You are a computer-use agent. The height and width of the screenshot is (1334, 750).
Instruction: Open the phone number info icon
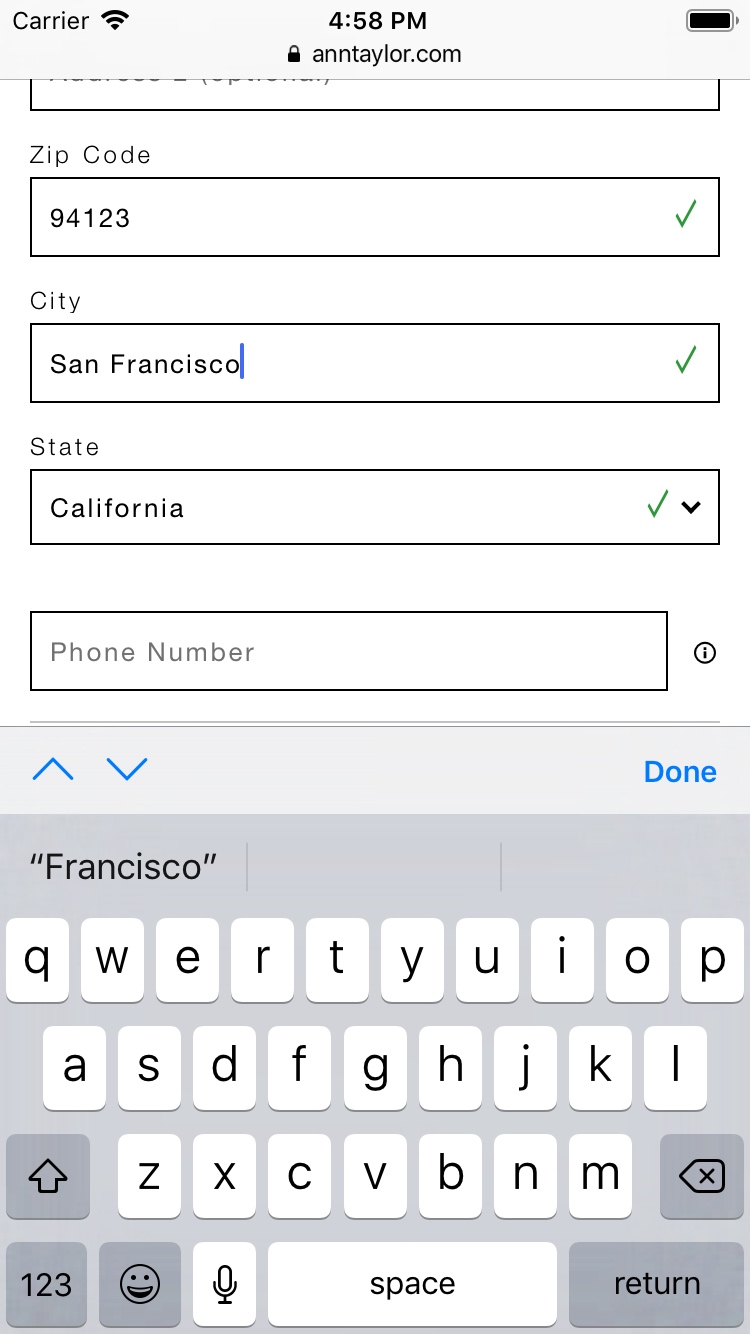[705, 653]
